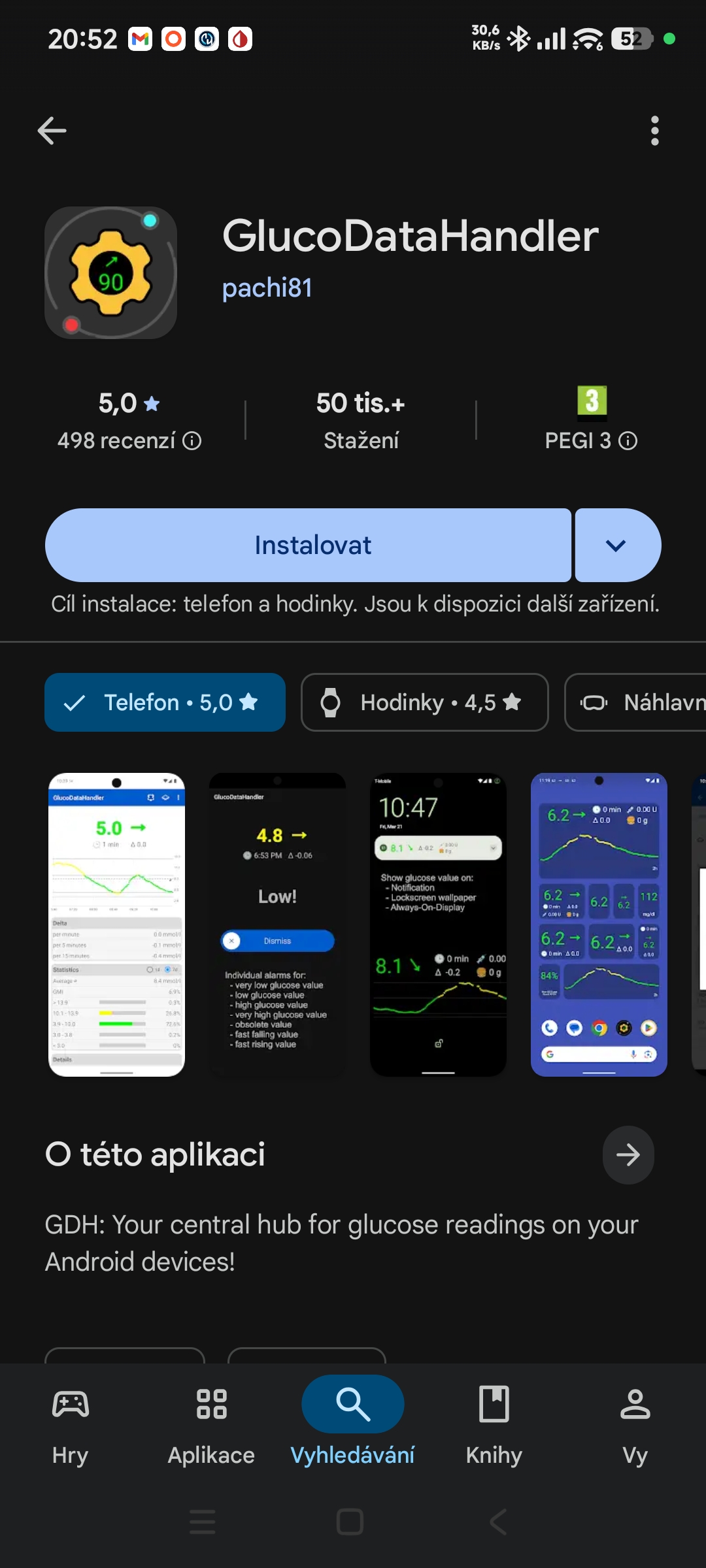Tap the Instalovat button

(x=308, y=546)
